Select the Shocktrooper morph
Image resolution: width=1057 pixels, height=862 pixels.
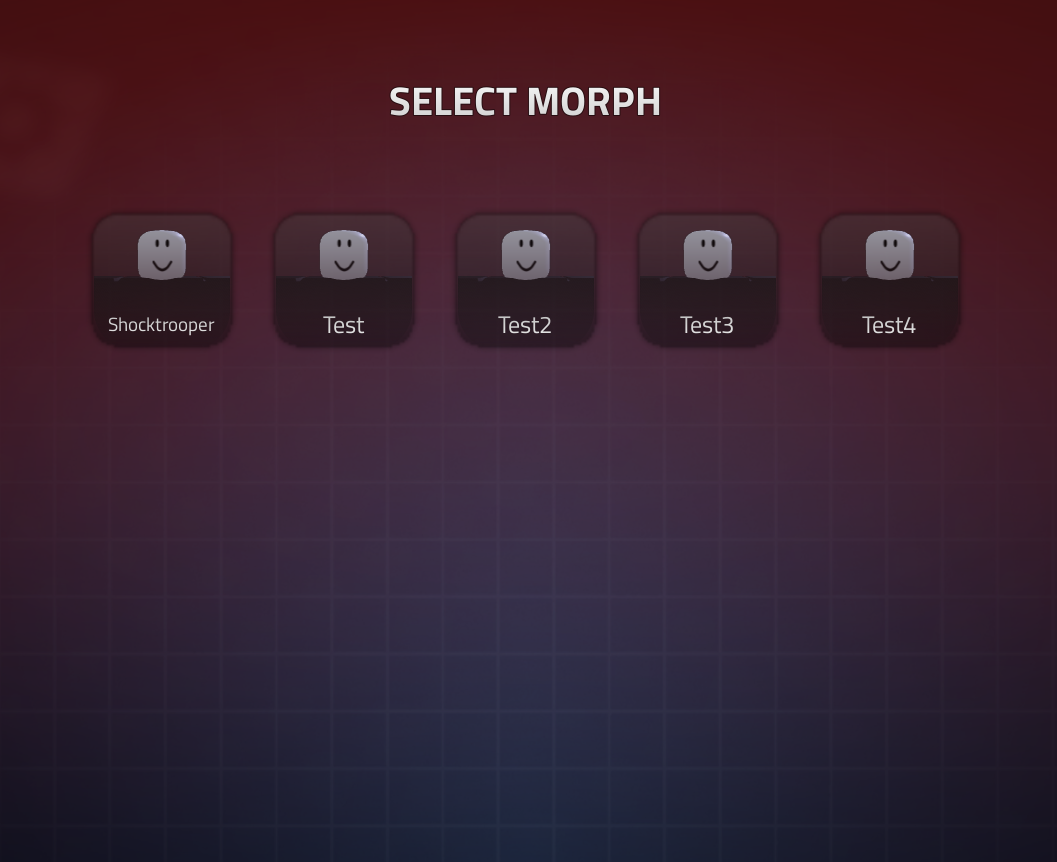click(x=162, y=280)
